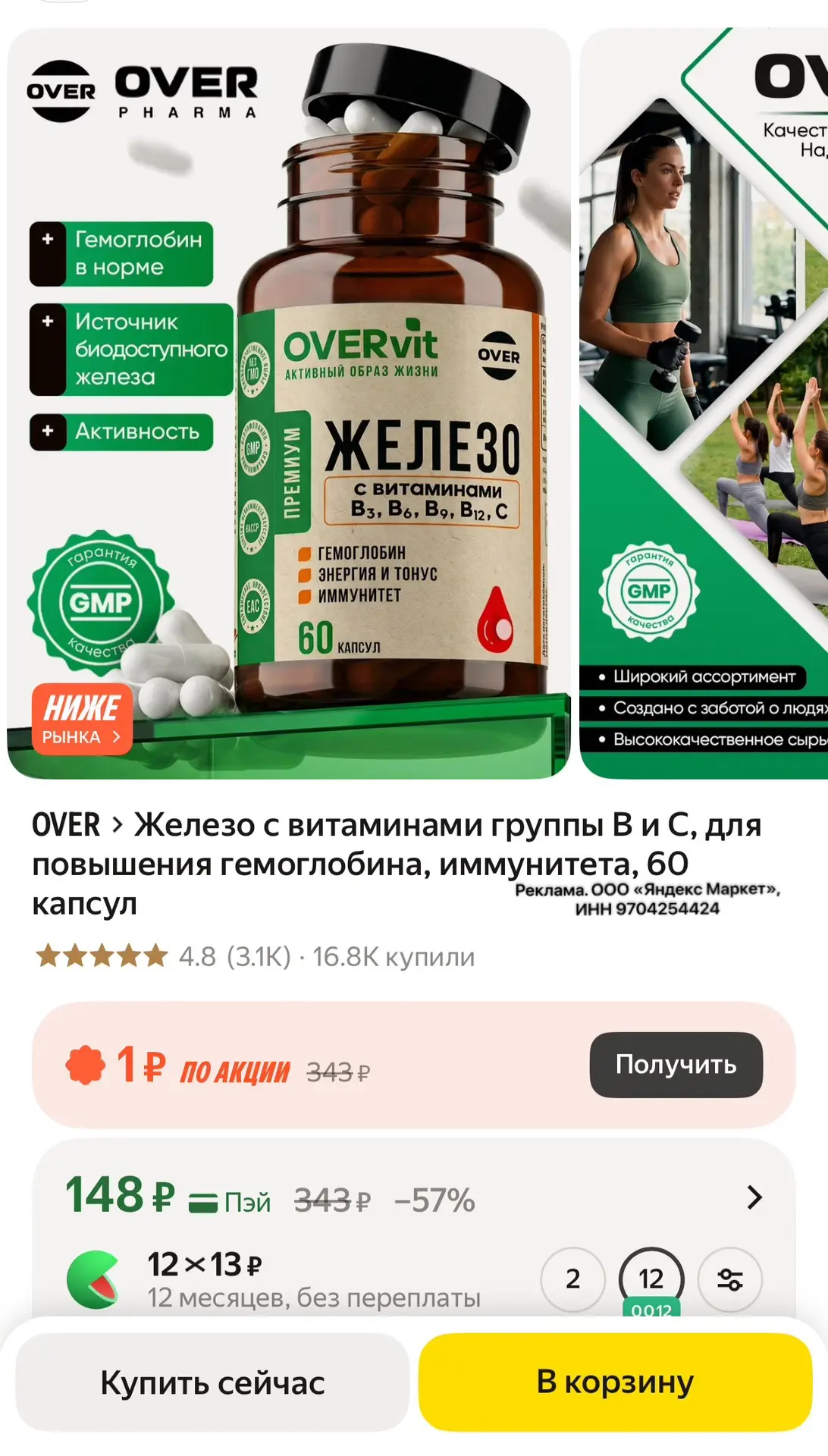
Task: Tap Купить сейчас to purchase immediately
Action: pyautogui.click(x=212, y=1382)
